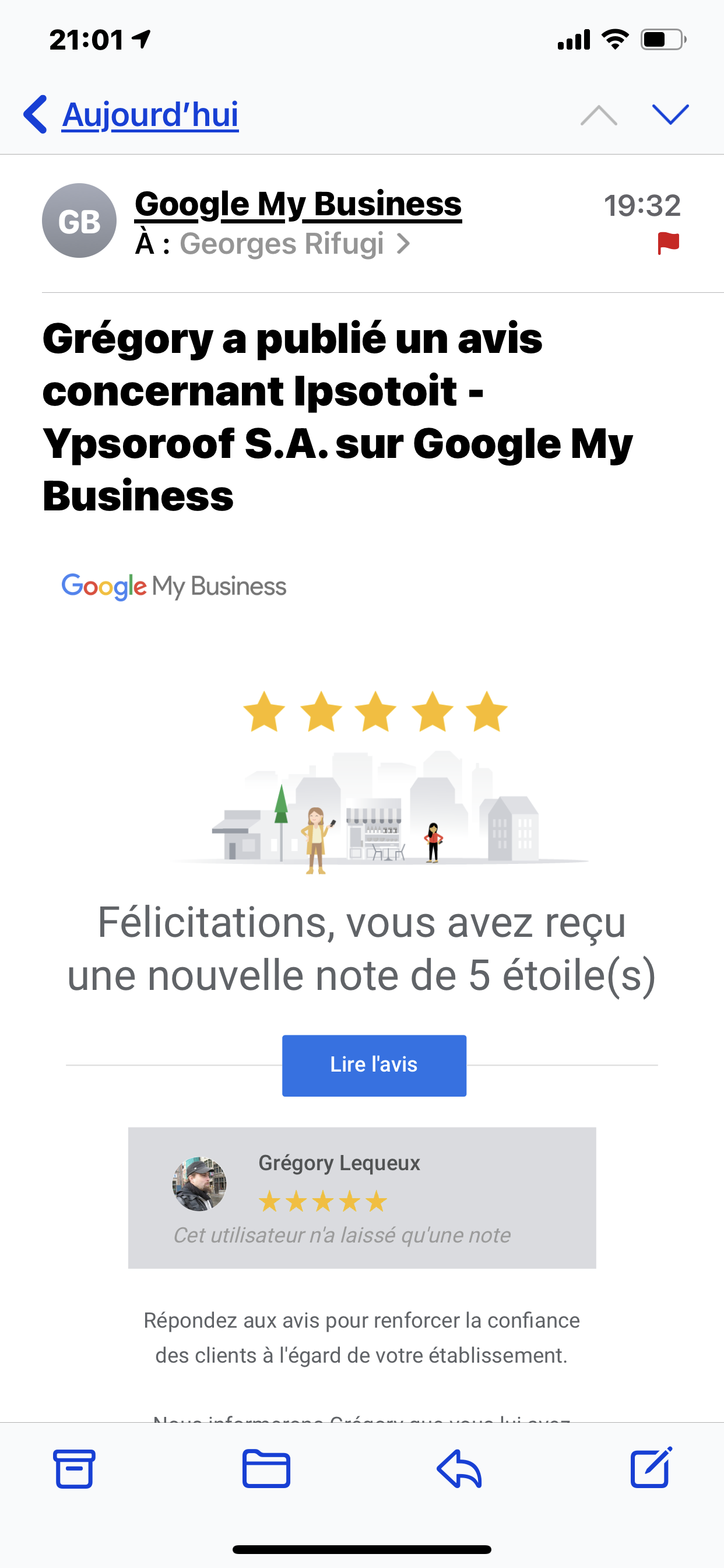Archive this email
This screenshot has width=724, height=1568.
point(74,1468)
